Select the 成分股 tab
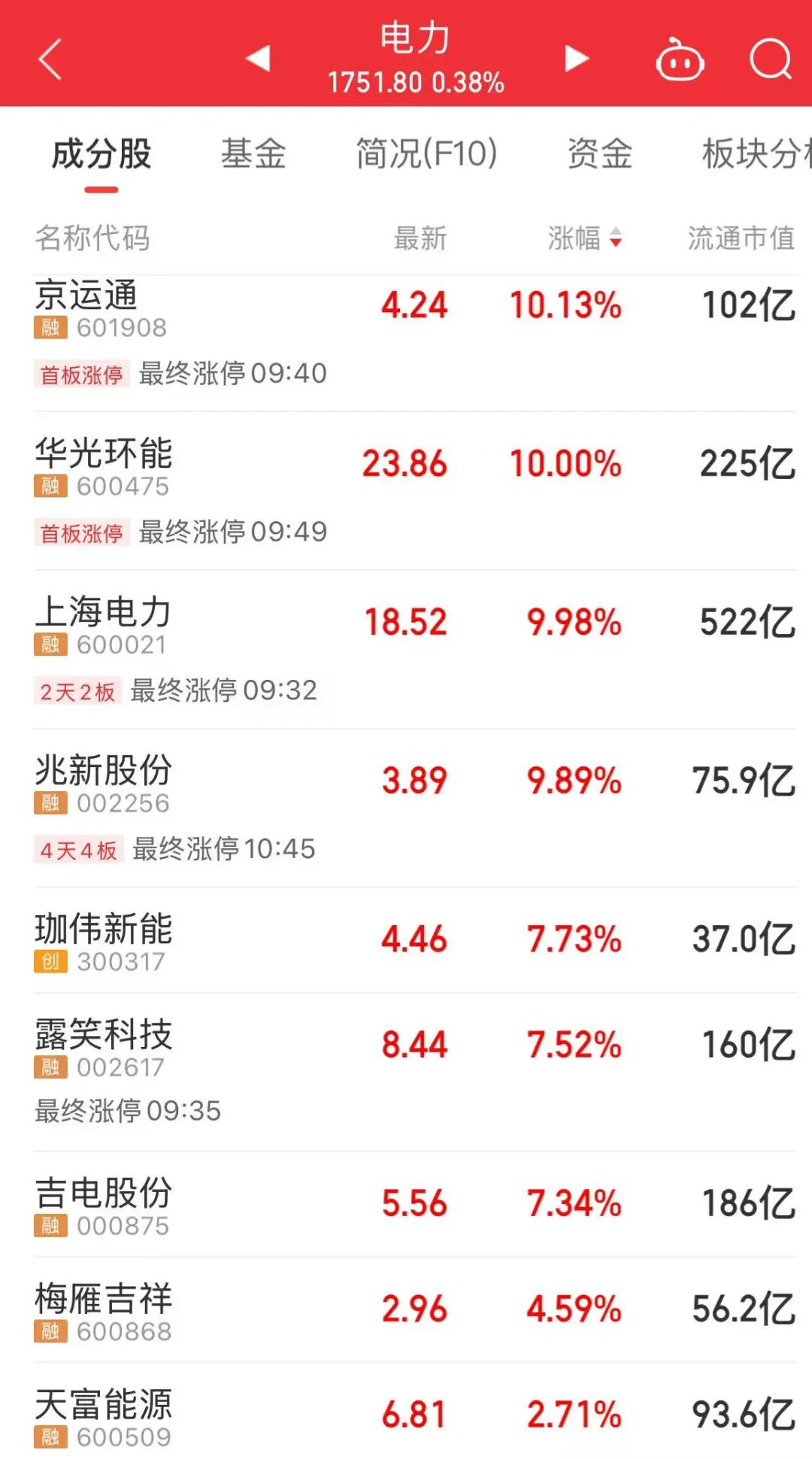Image resolution: width=812 pixels, height=1459 pixels. click(x=101, y=154)
